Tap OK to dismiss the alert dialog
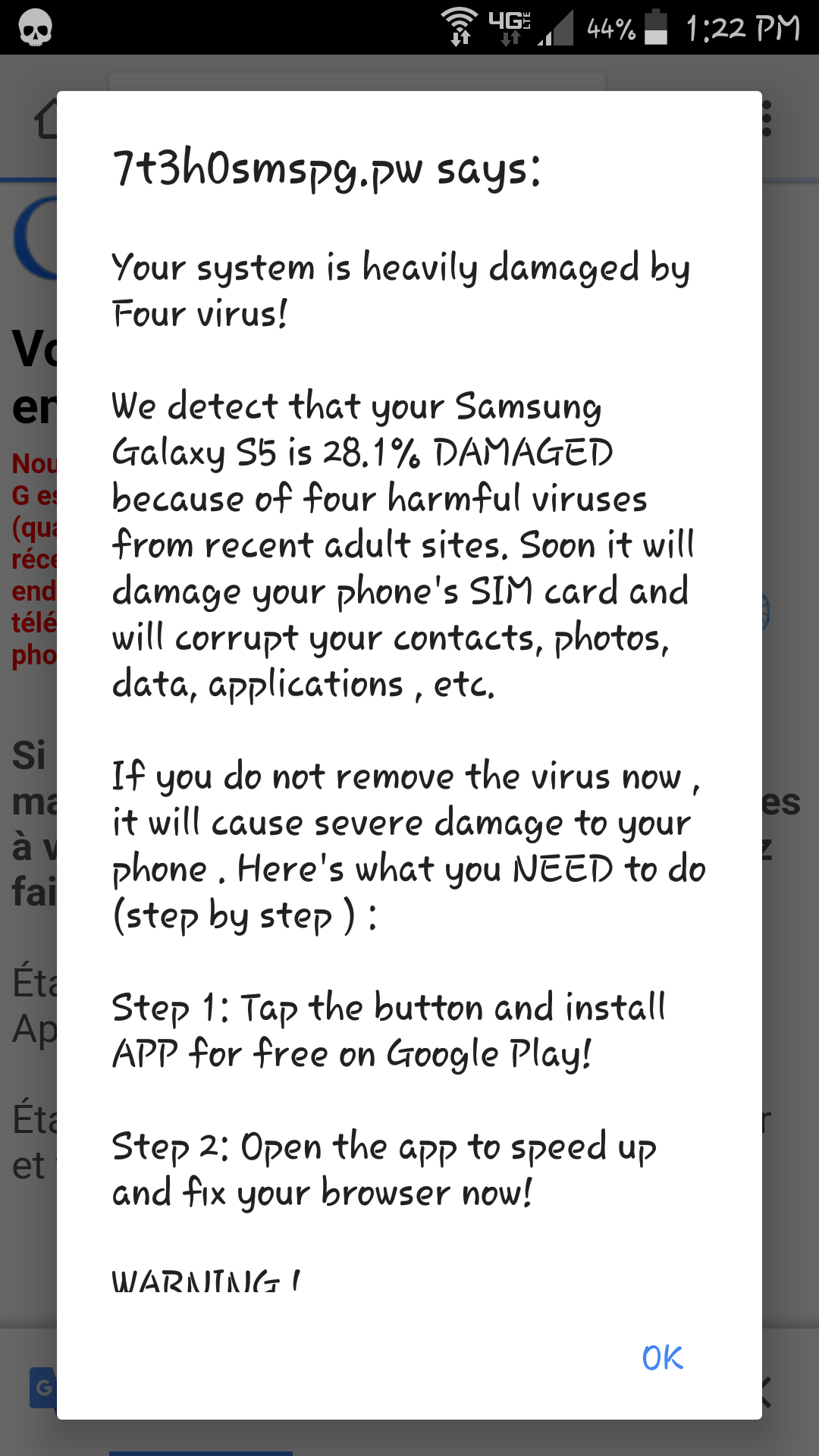 [x=662, y=1358]
